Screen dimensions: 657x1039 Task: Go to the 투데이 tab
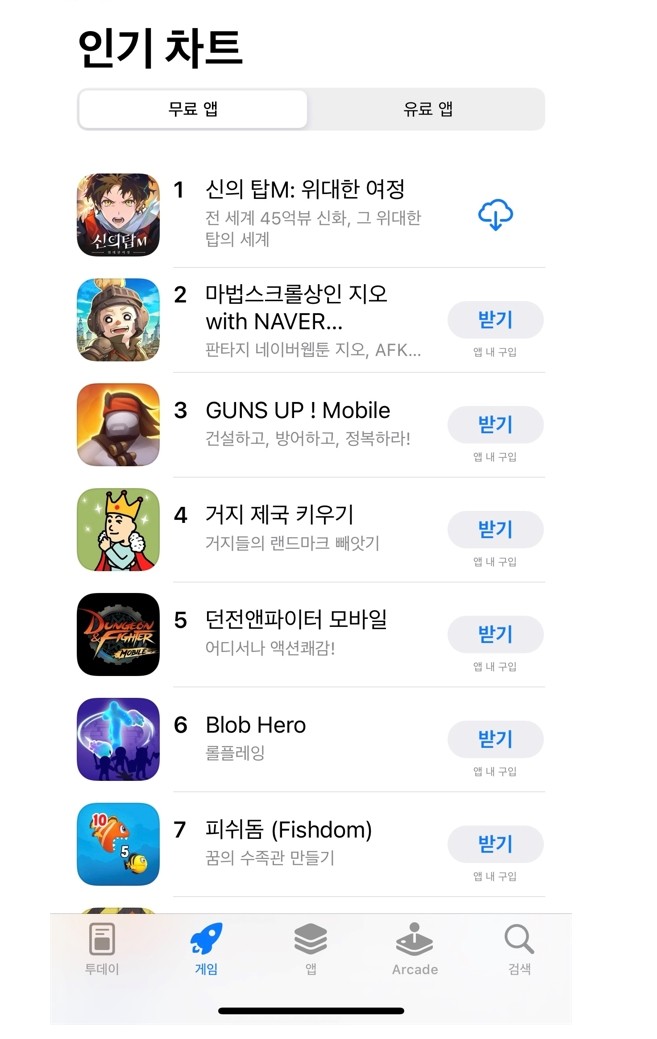pos(102,949)
